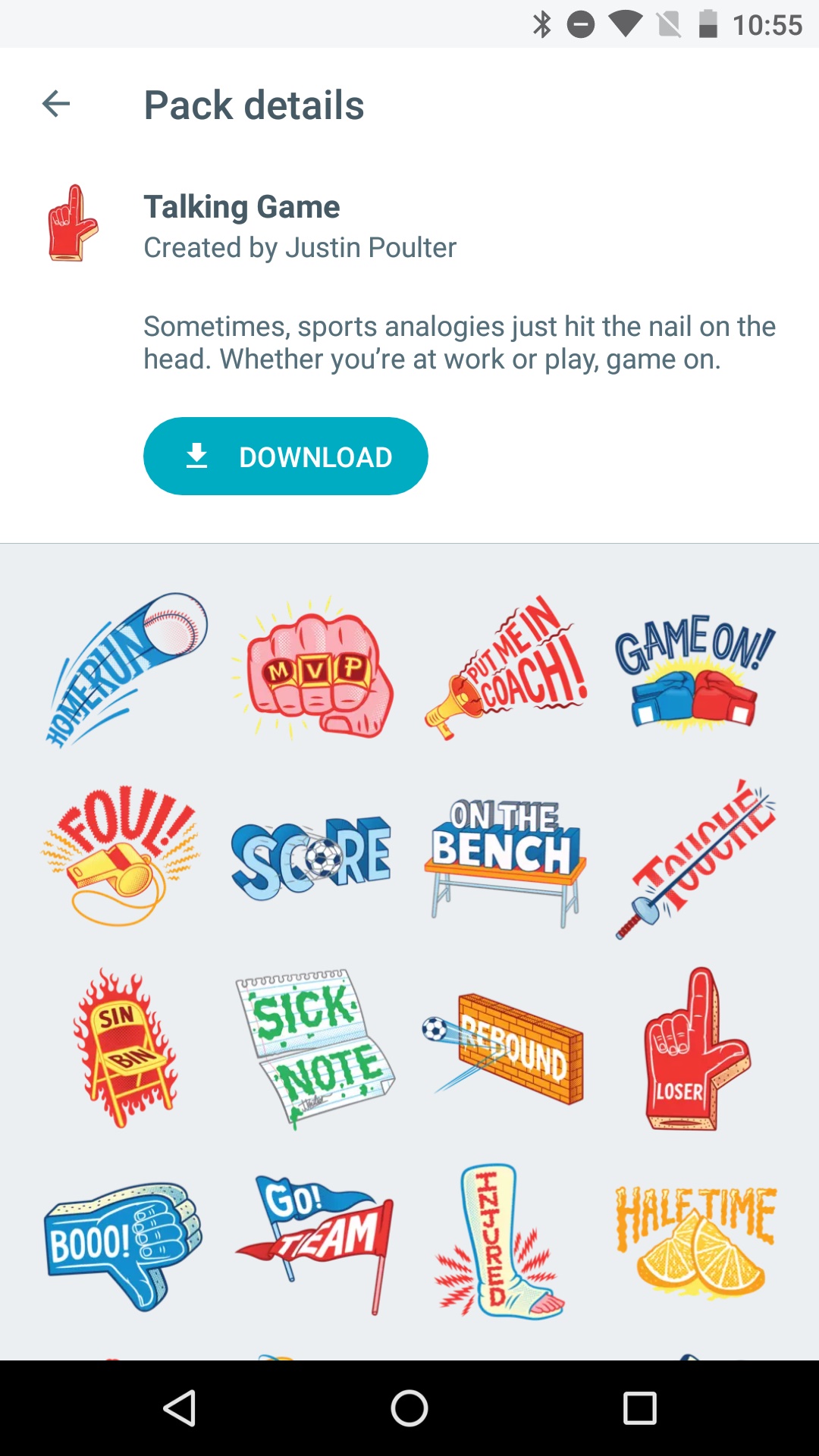
Task: Tap the Game On boxing gloves sticker
Action: (x=694, y=670)
